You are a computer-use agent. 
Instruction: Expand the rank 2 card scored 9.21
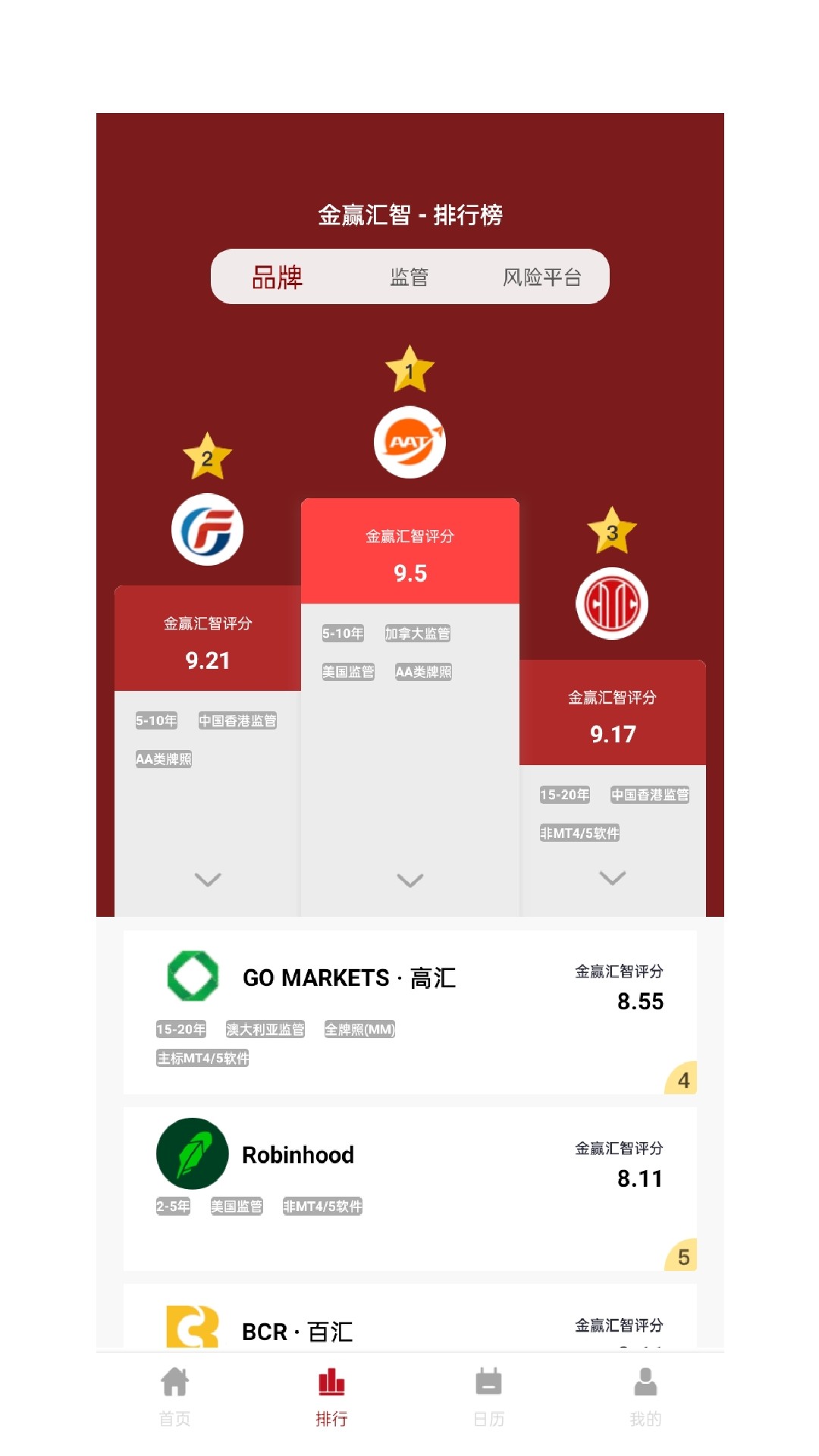coord(207,880)
